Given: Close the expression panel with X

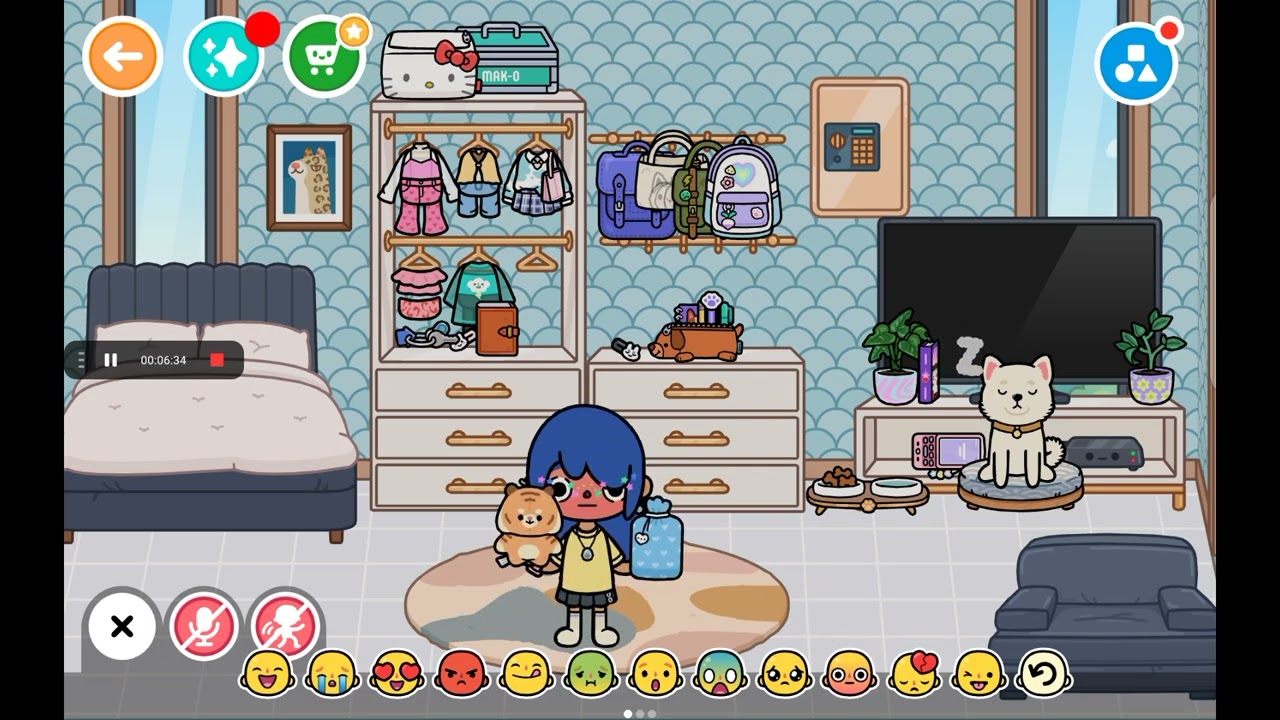Looking at the screenshot, I should (x=122, y=627).
